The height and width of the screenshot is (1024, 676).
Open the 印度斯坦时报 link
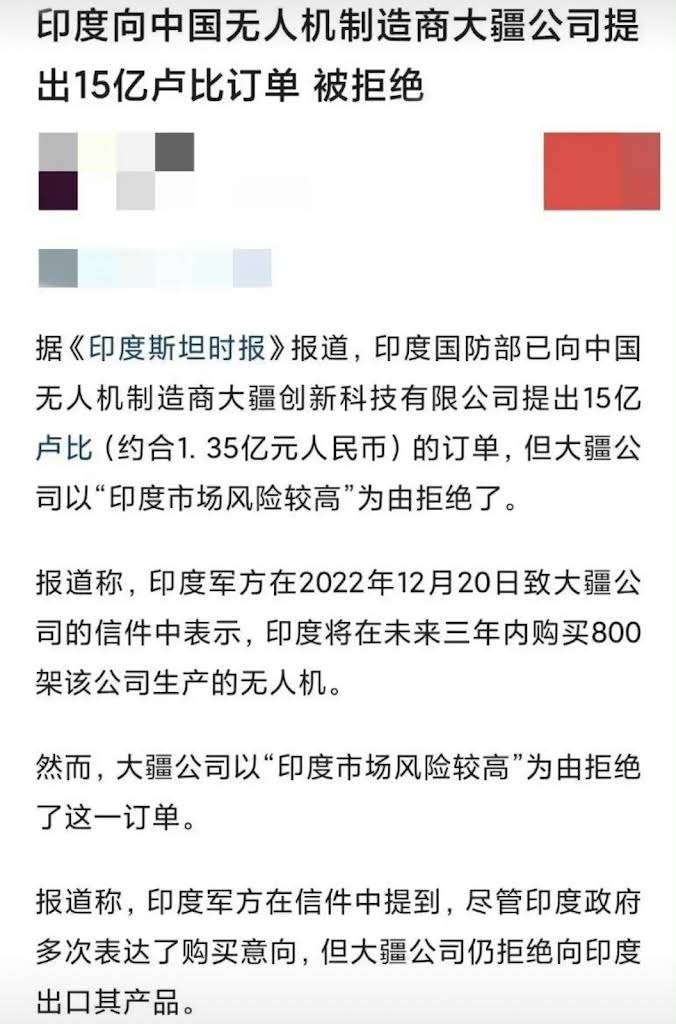tap(177, 348)
